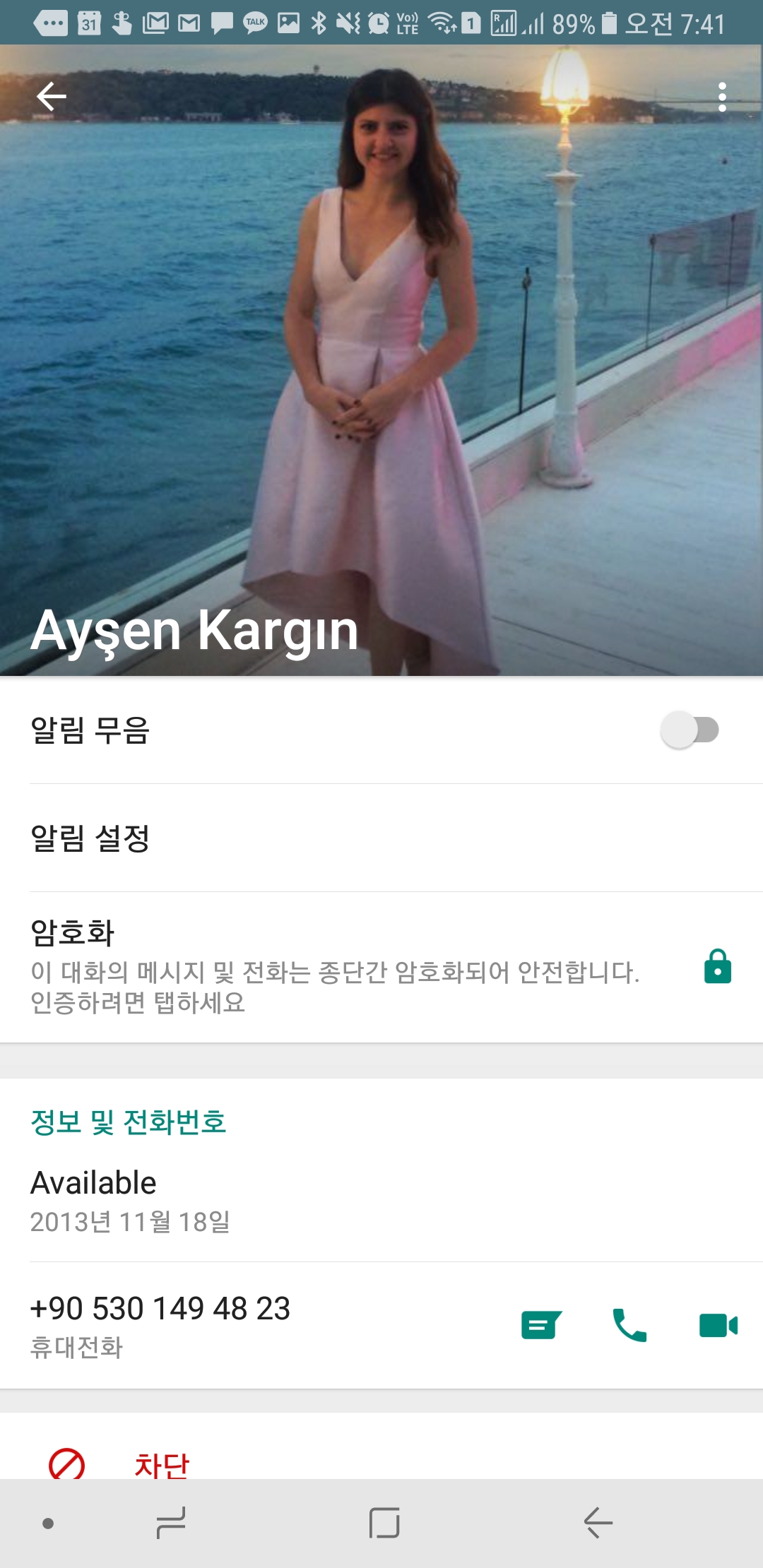Viewport: 763px width, 1568px height.
Task: Block this contact with 차단
Action: [x=161, y=1463]
